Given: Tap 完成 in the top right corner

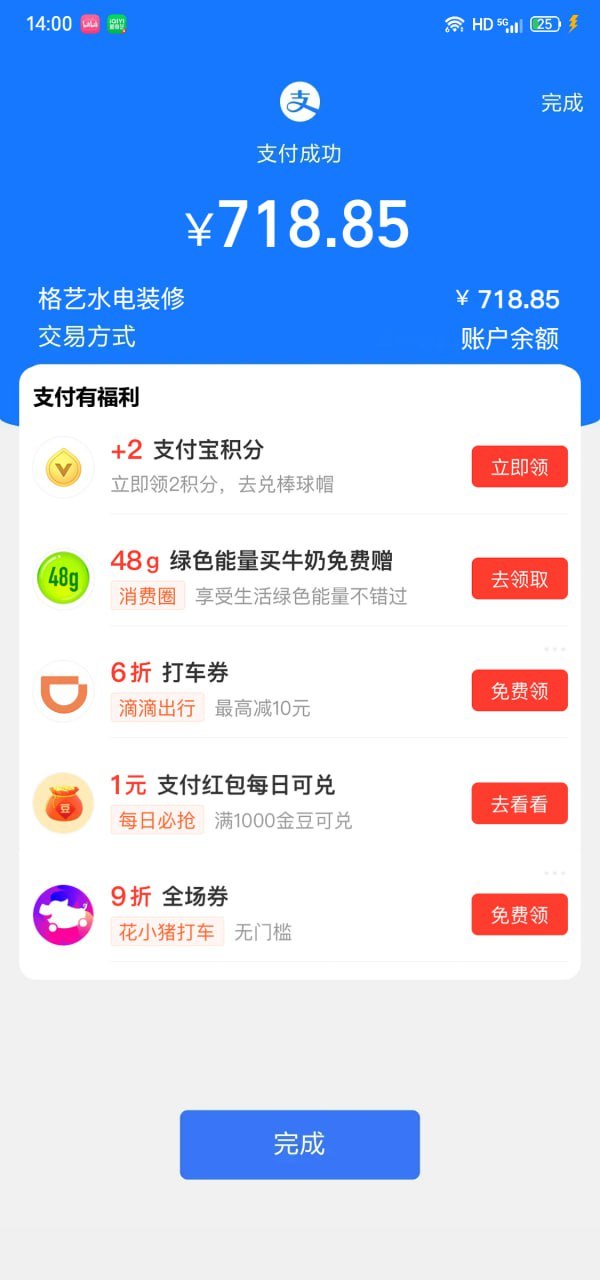Looking at the screenshot, I should pos(561,103).
